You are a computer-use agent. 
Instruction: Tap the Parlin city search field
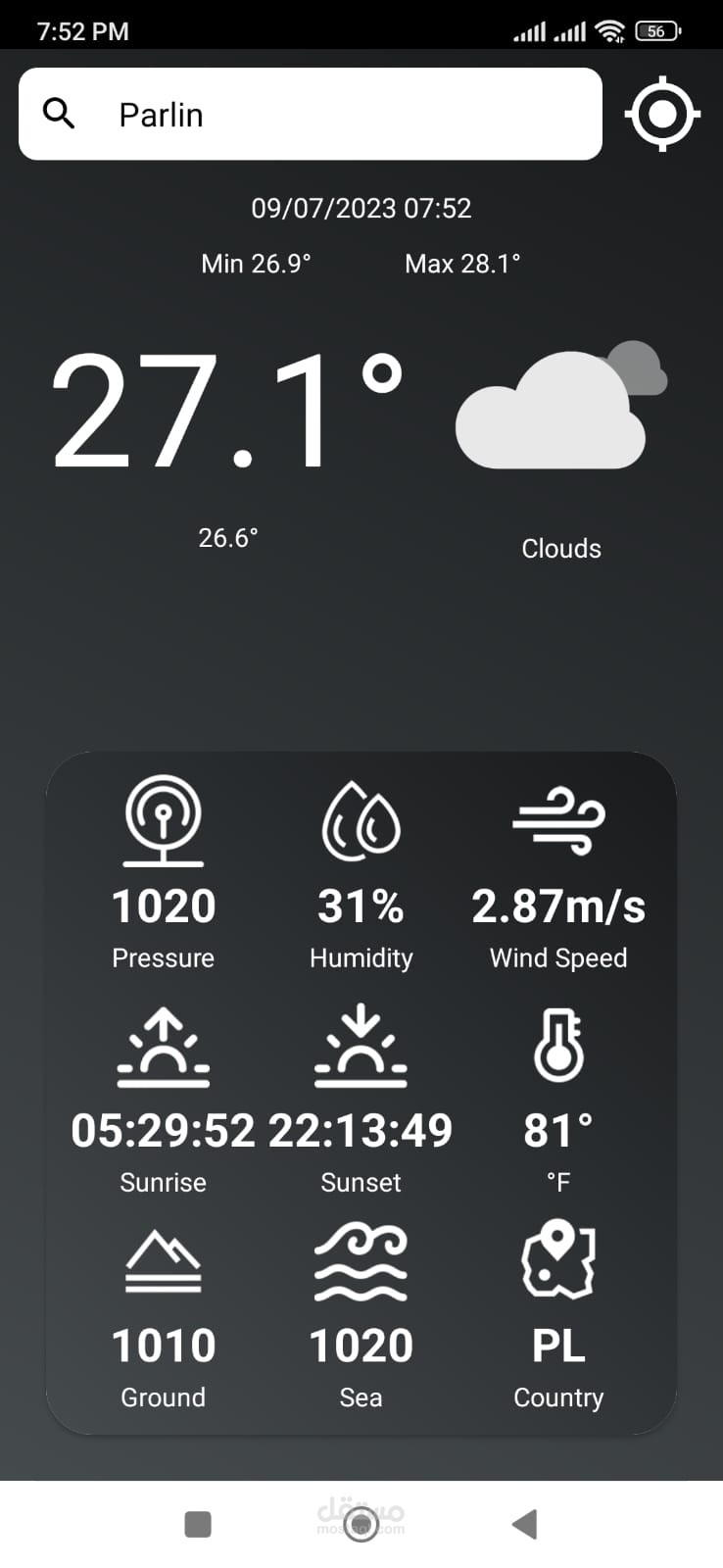(x=333, y=115)
